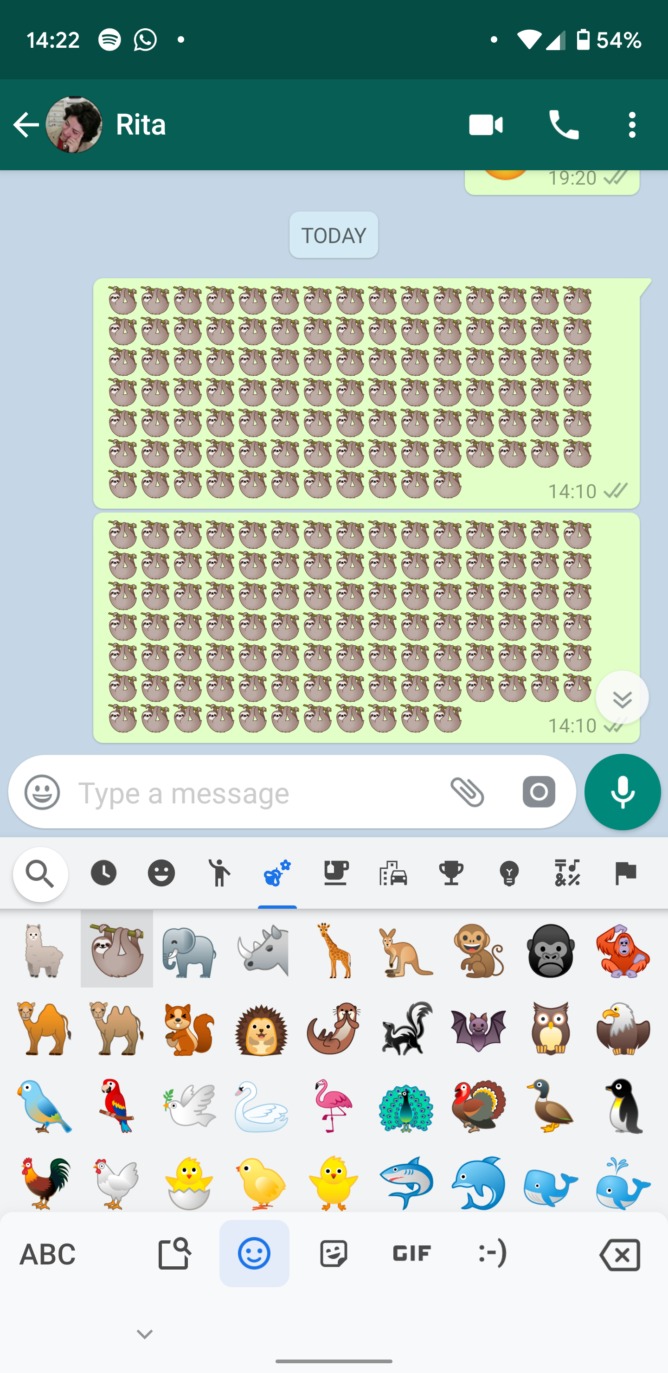Screen dimensions: 668x1373
Task: Insert the flamingo emoji
Action: 333,1106
